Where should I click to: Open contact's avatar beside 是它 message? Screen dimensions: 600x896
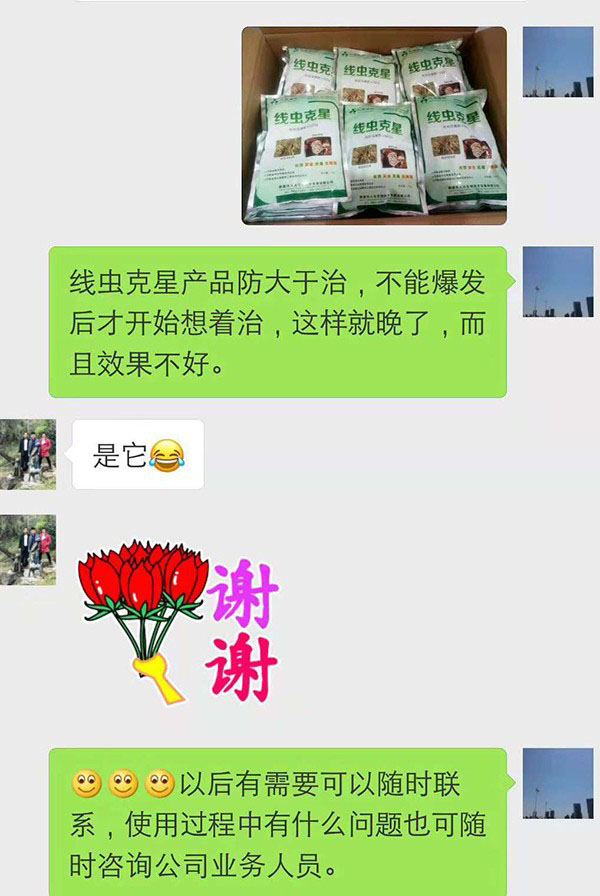[x=28, y=454]
